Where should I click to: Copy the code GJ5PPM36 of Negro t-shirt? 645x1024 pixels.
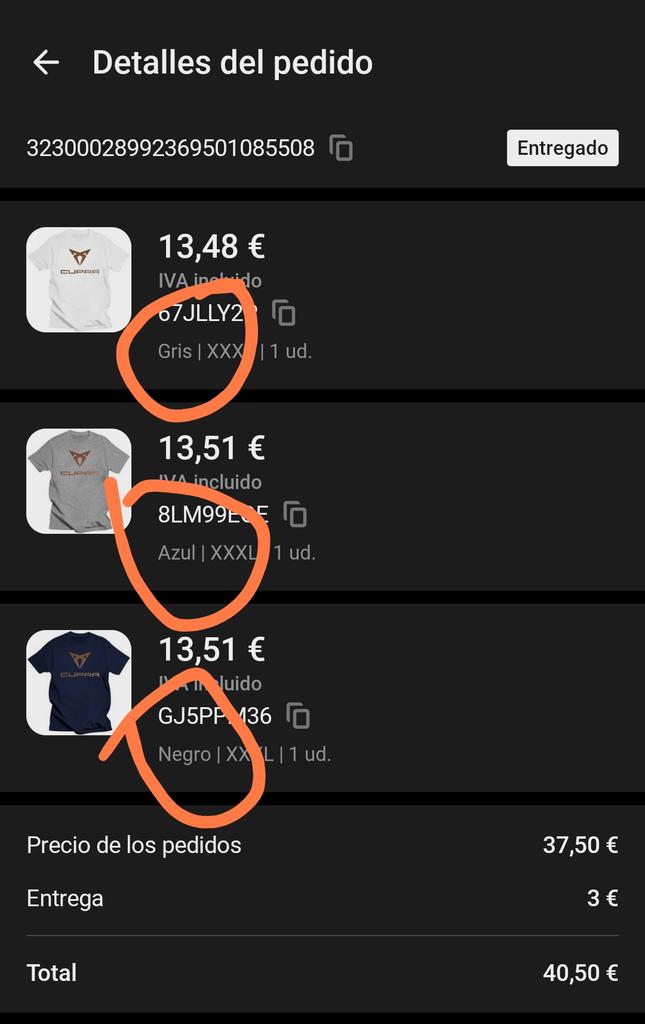point(298,716)
